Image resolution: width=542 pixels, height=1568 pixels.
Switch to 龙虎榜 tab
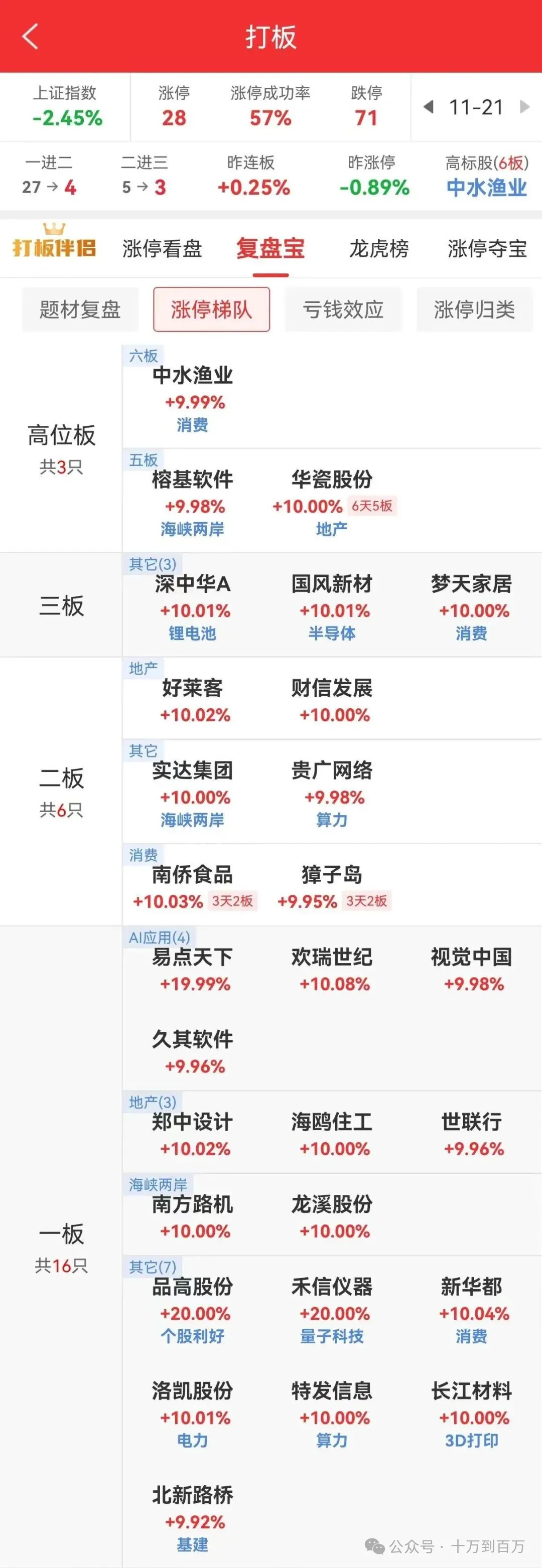click(x=378, y=248)
